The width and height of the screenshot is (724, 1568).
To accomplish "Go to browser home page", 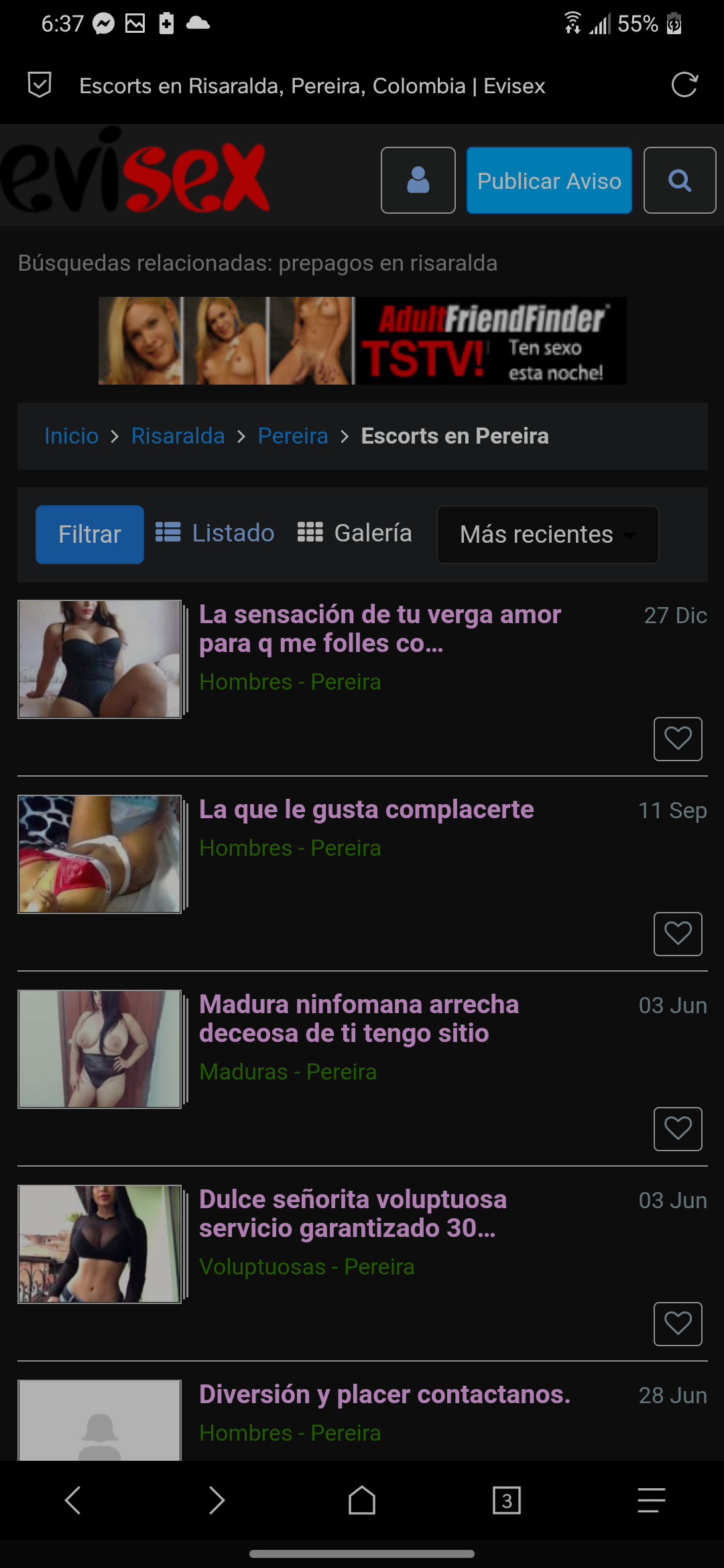I will [x=362, y=1500].
